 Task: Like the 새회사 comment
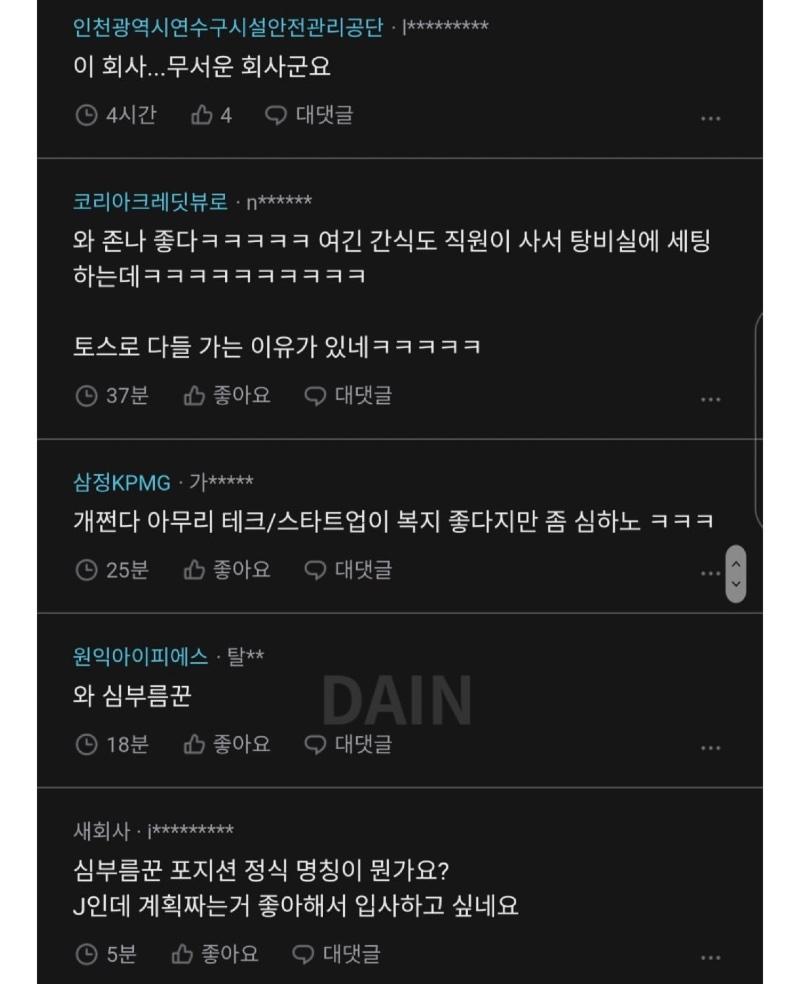coord(215,954)
